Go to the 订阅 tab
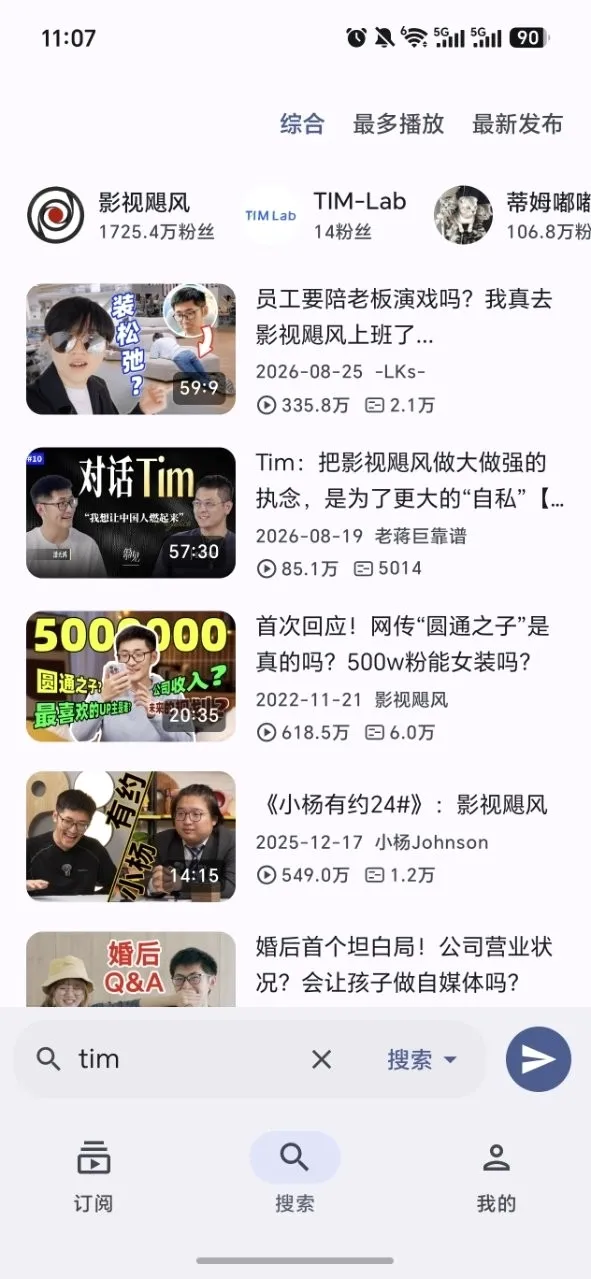591x1279 pixels. click(94, 1175)
